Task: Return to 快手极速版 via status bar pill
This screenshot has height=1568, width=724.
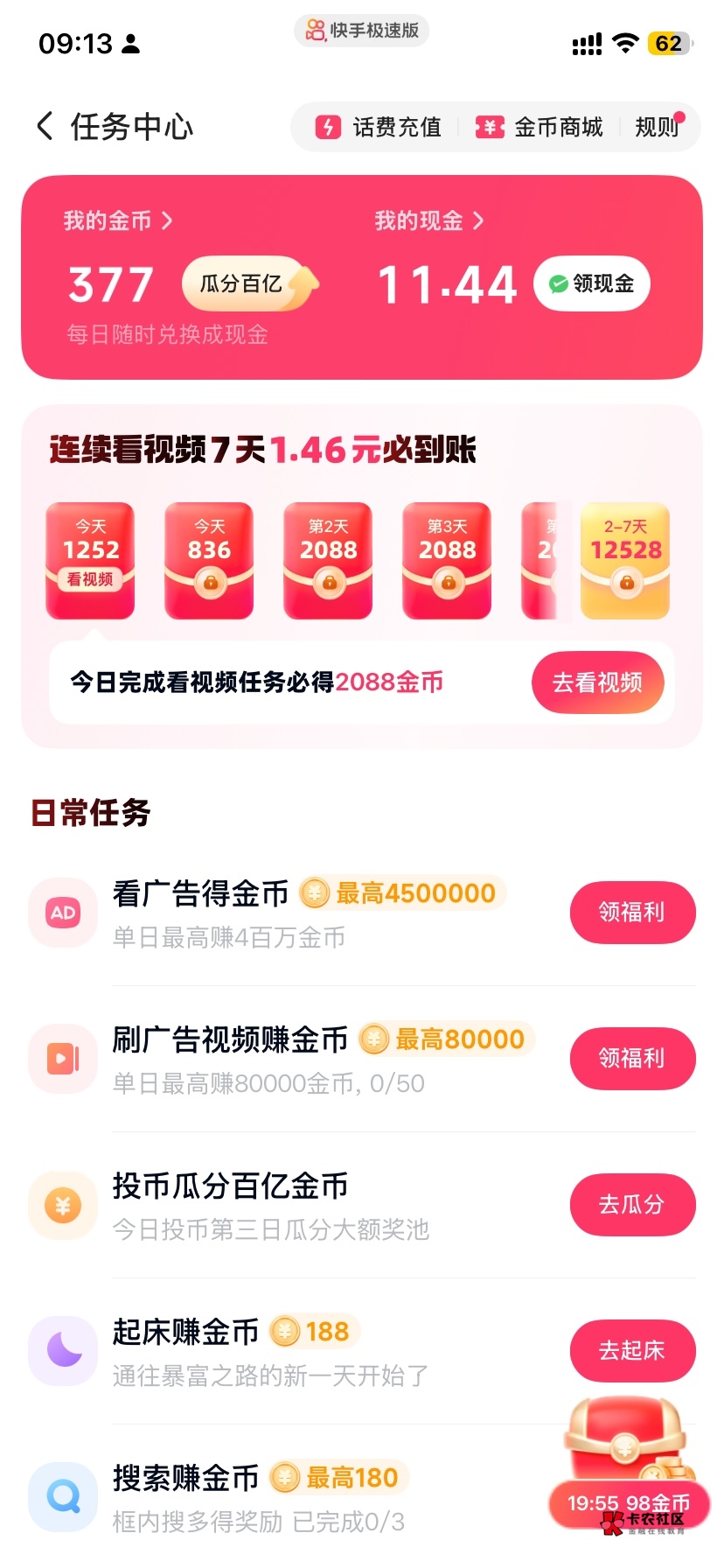Action: pos(362,31)
